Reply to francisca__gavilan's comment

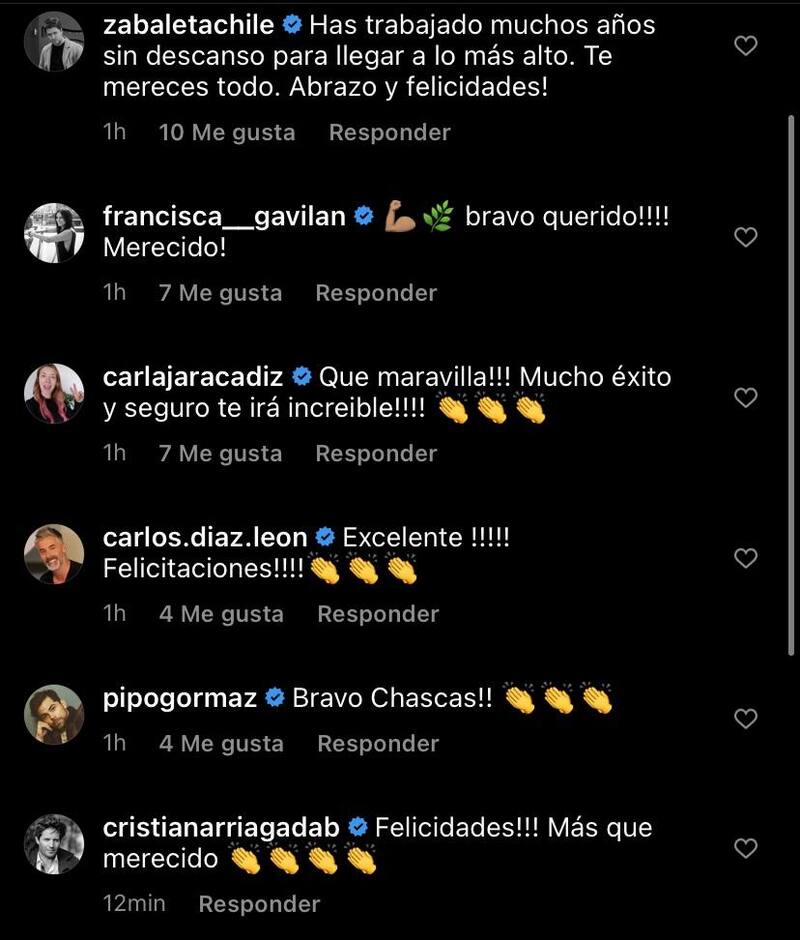coord(376,293)
